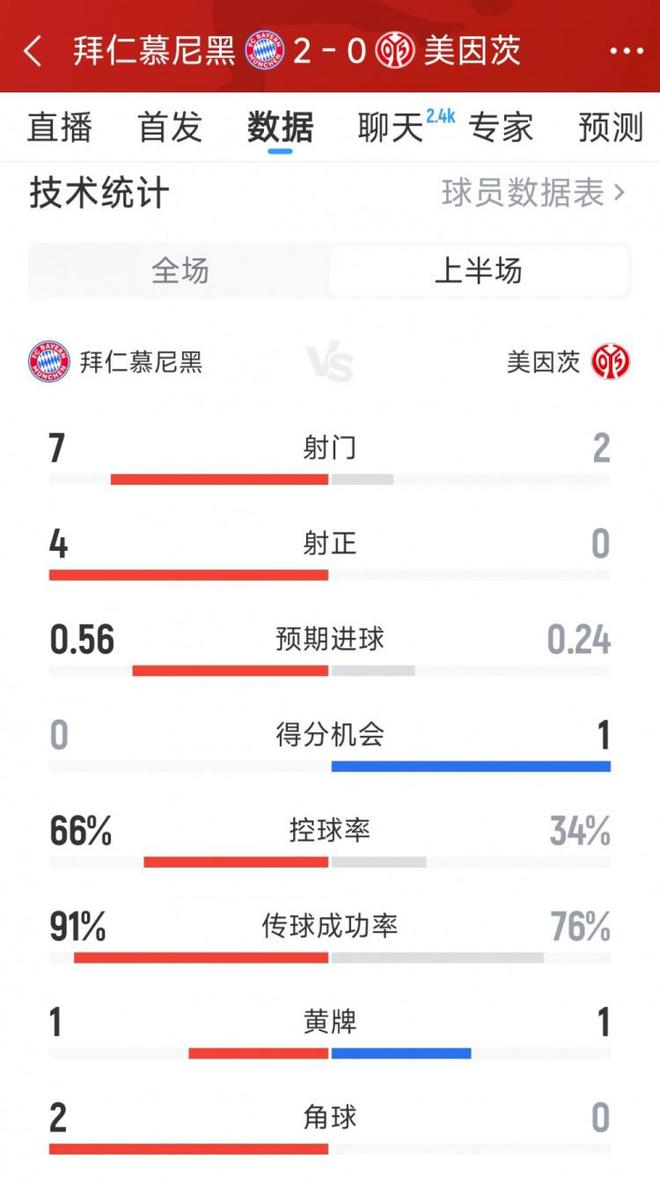660x1181 pixels.
Task: Open the 预测 tab
Action: 610,128
